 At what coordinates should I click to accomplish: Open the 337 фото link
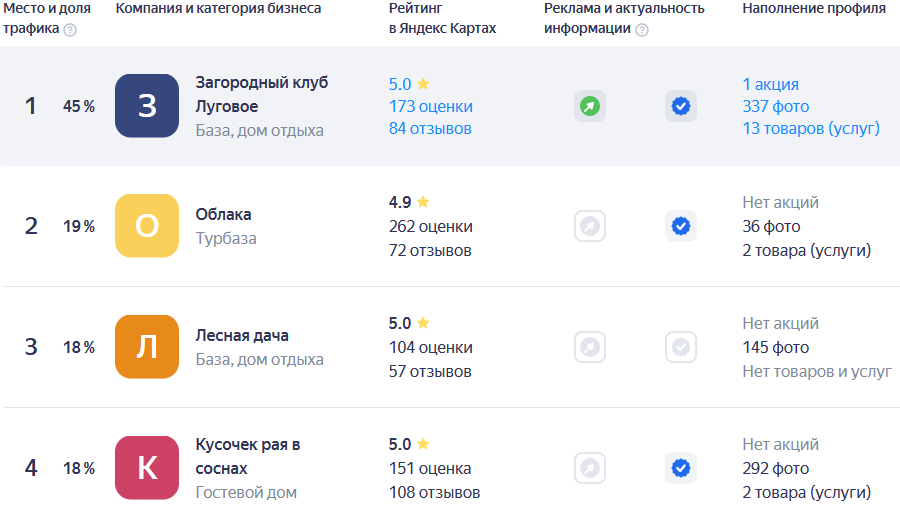775,106
